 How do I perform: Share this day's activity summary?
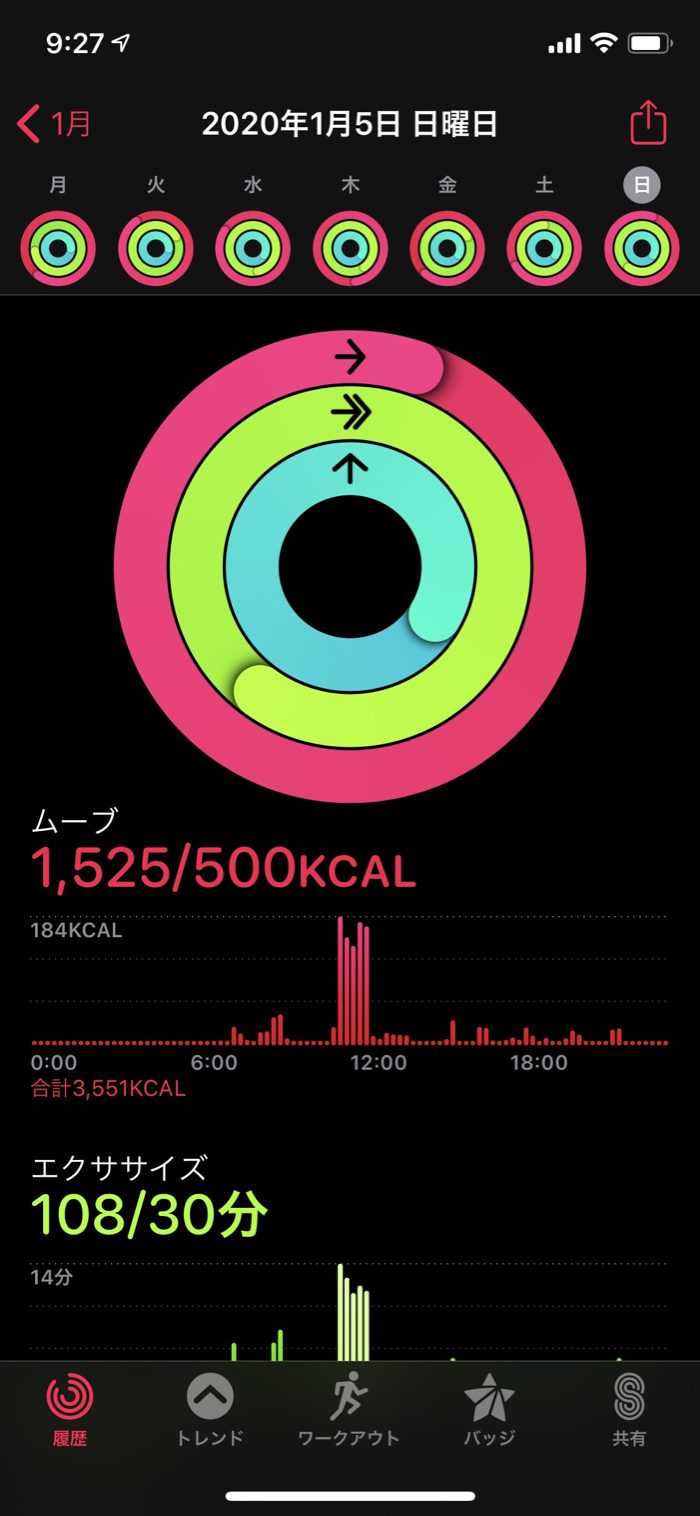(x=647, y=123)
